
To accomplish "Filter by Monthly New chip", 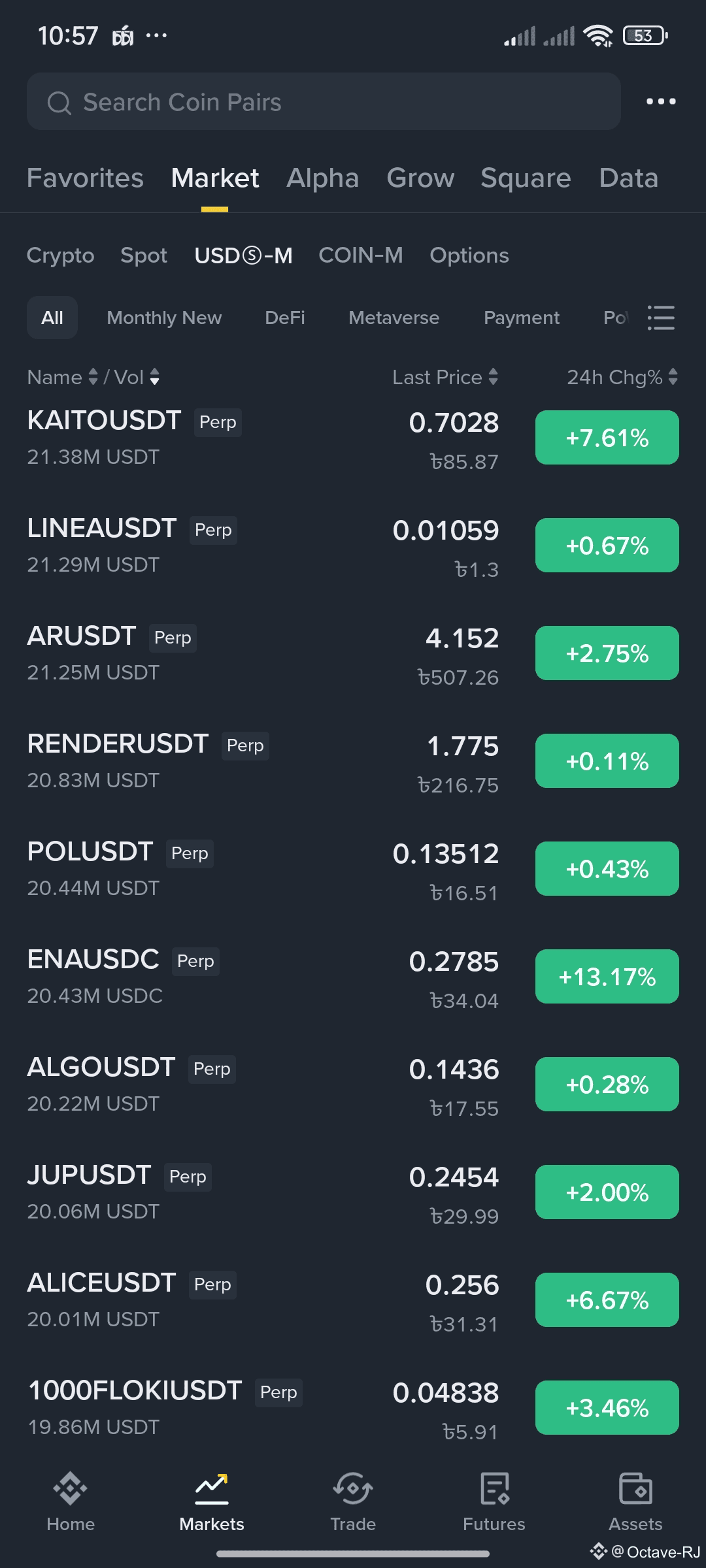I will click(x=164, y=318).
